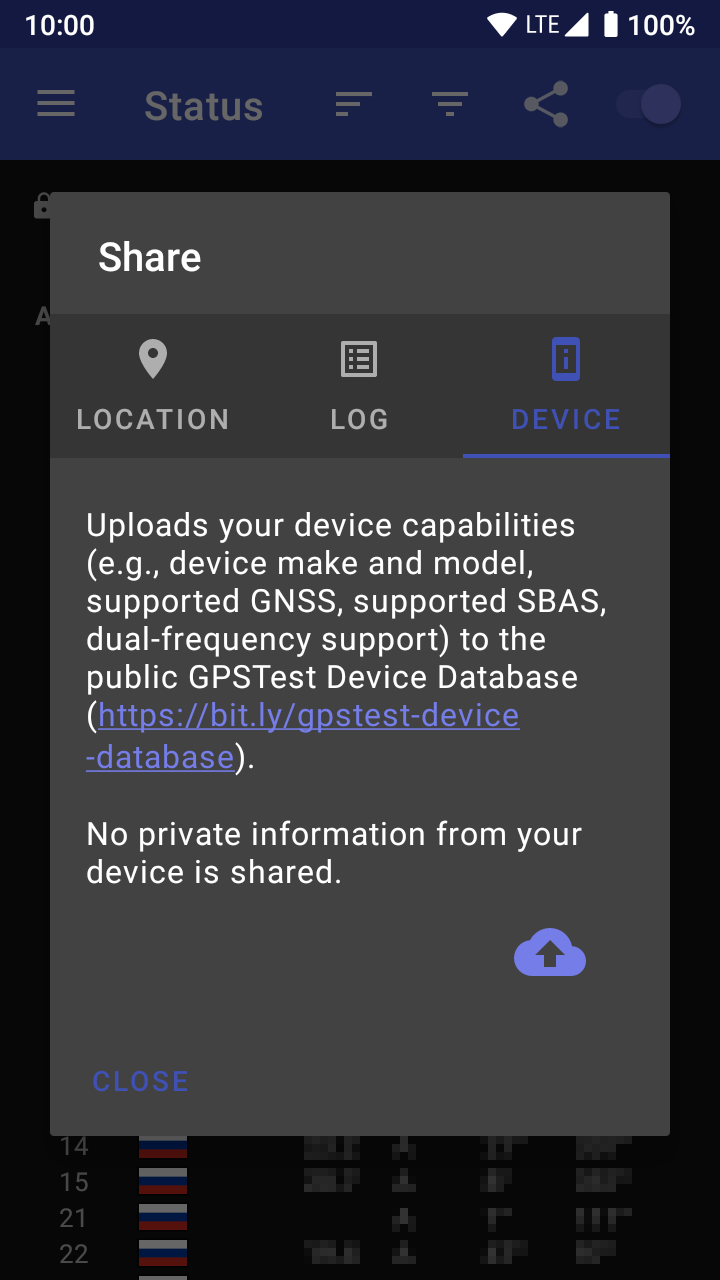Viewport: 720px width, 1280px height.
Task: Switch to the Log tab
Action: 359,386
